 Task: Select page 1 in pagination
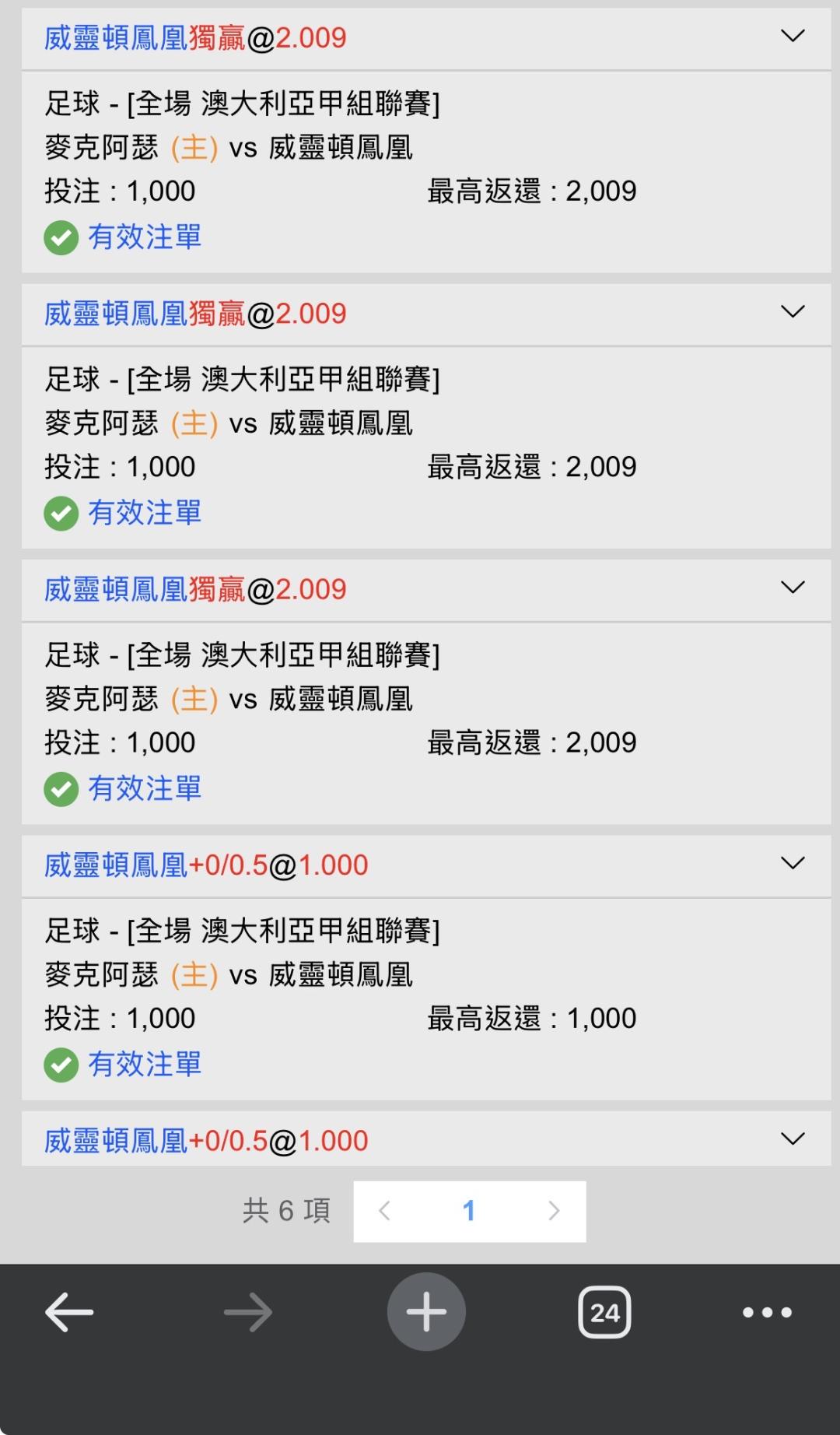[x=469, y=1211]
